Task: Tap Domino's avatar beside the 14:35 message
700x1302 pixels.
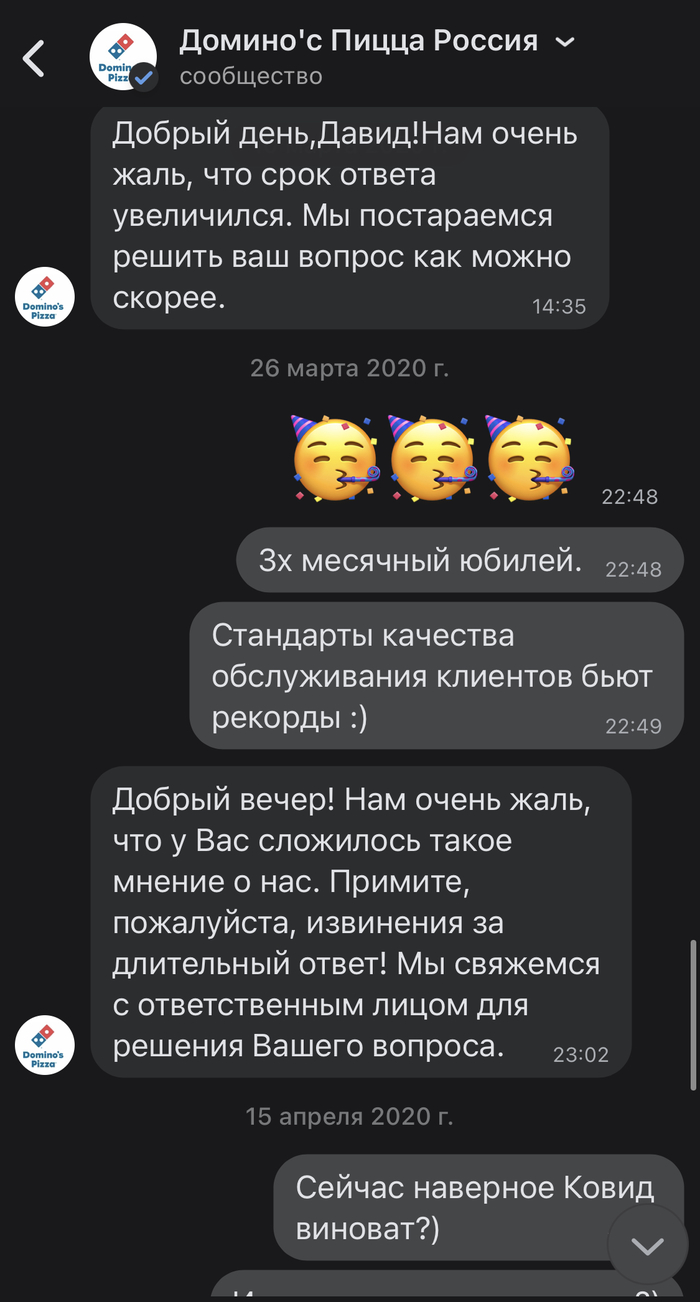Action: tap(46, 296)
